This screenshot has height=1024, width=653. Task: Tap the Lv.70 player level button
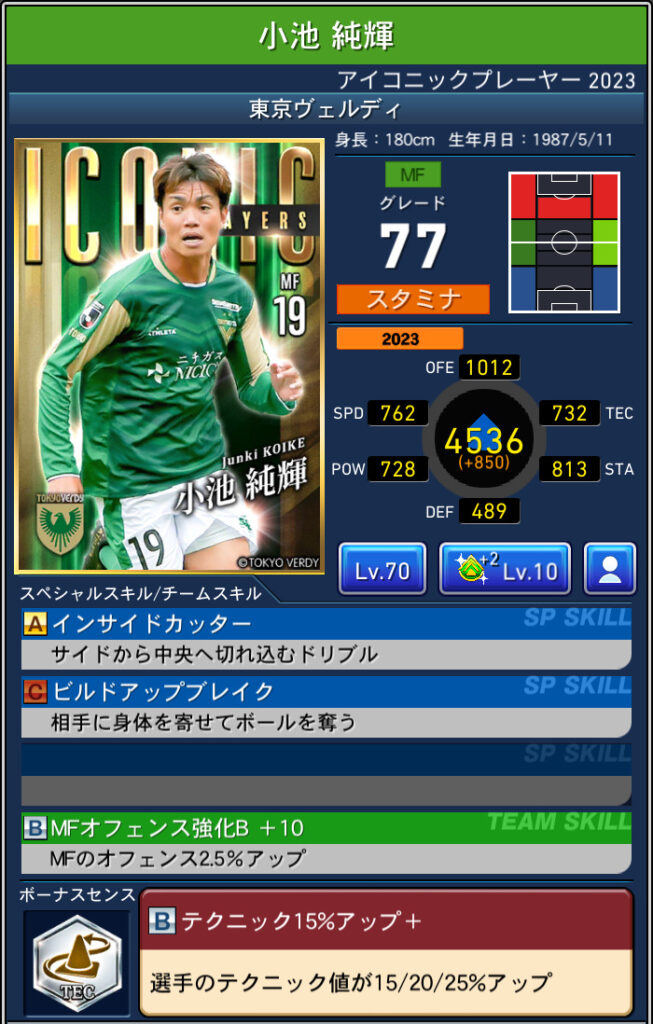382,571
